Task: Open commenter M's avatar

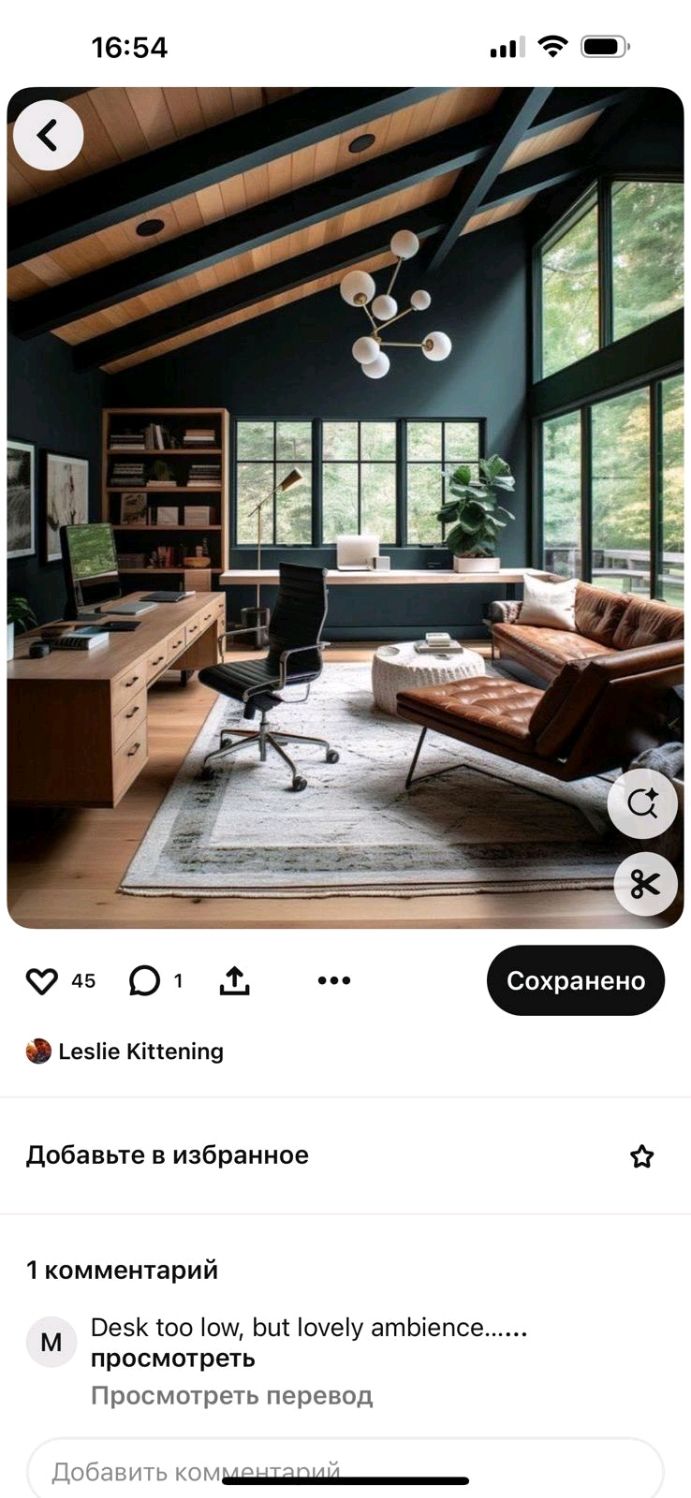Action: click(x=51, y=1342)
